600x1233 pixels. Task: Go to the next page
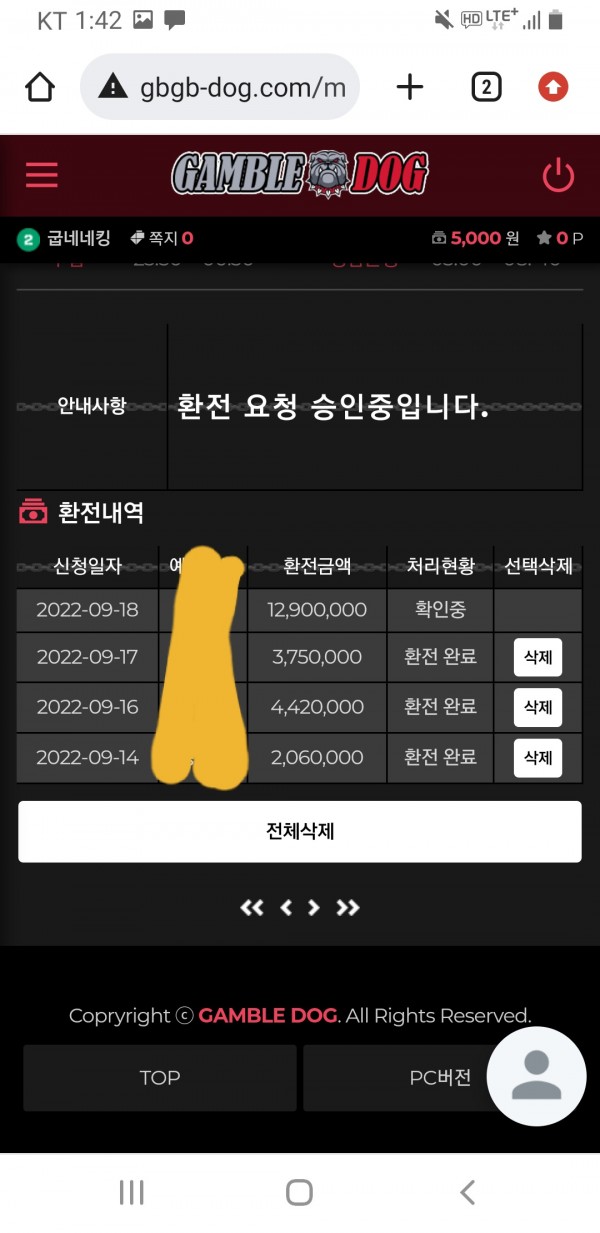(314, 908)
